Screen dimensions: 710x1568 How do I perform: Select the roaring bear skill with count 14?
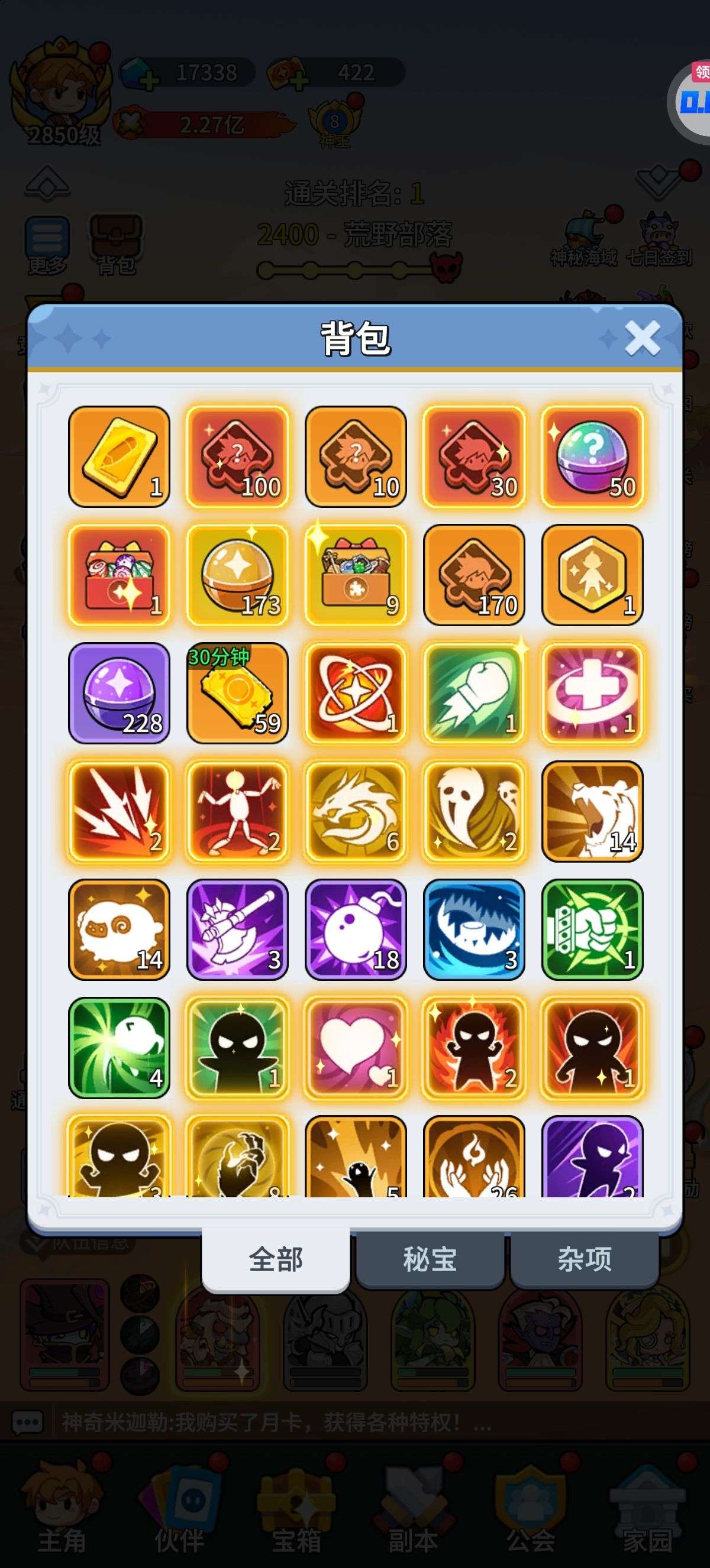point(592,811)
